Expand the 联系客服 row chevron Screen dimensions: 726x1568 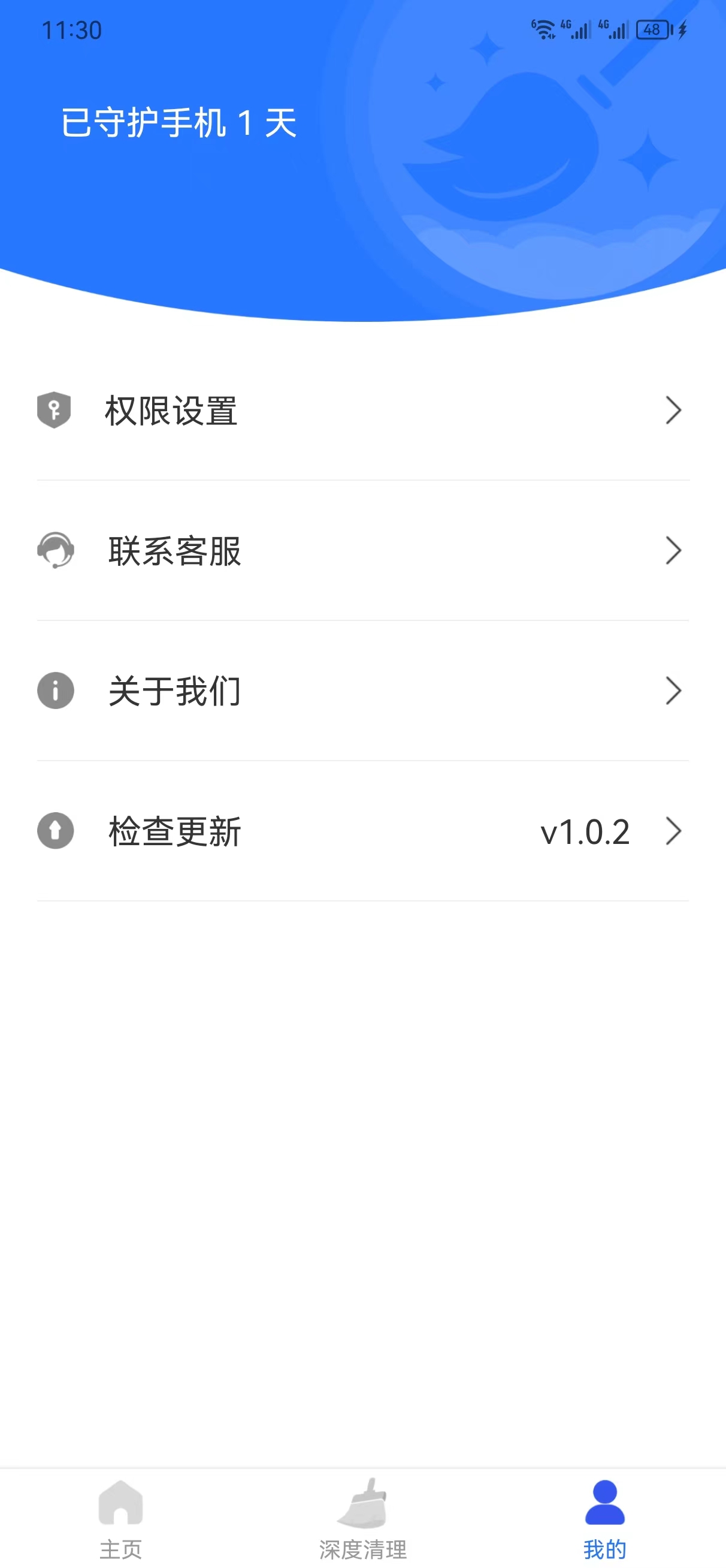(673, 551)
